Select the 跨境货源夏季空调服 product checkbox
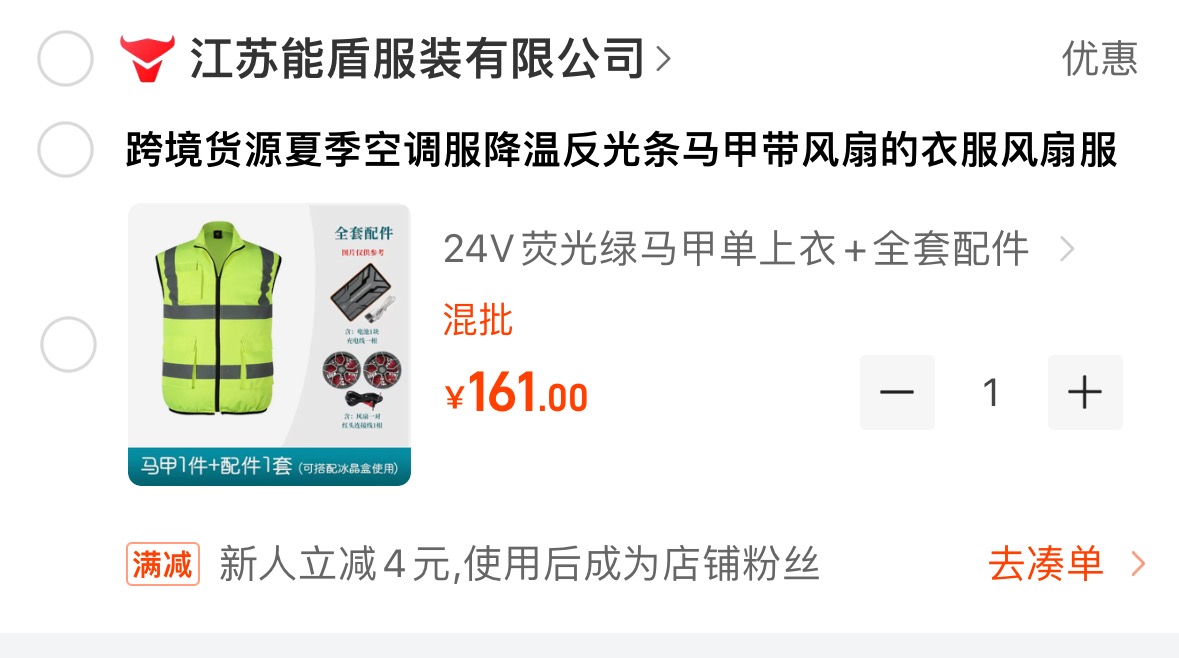Viewport: 1179px width, 658px height. click(65, 150)
